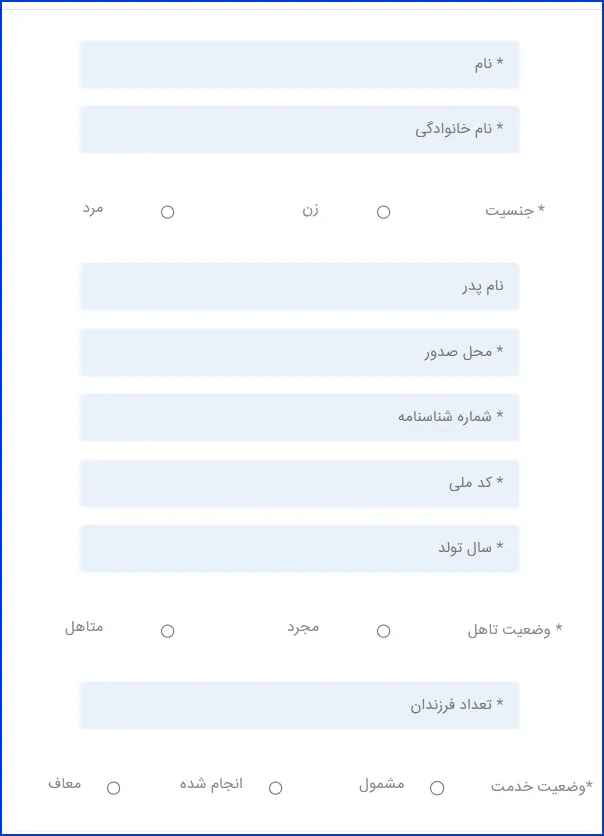
Task: Select مجرد marital status
Action: pos(383,631)
